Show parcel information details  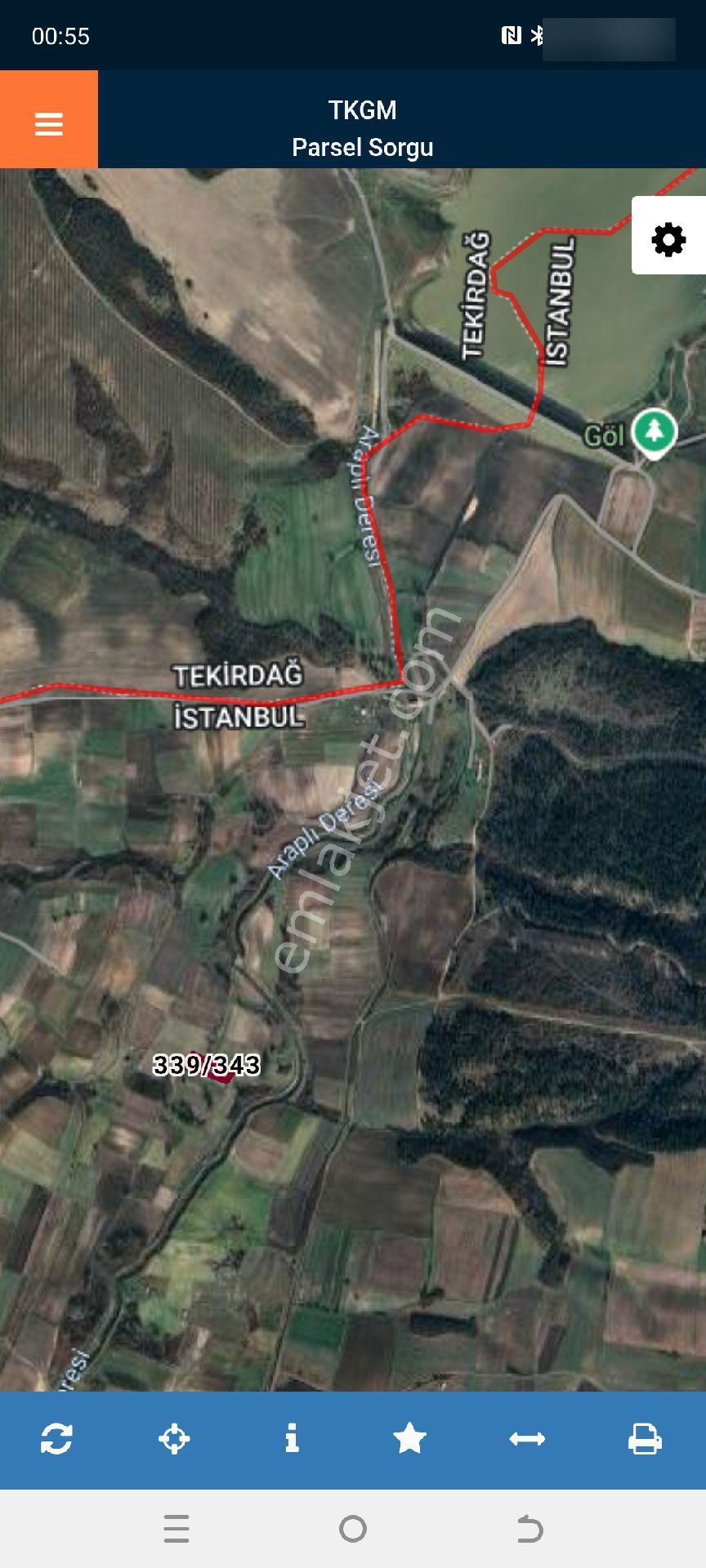pos(292,1438)
